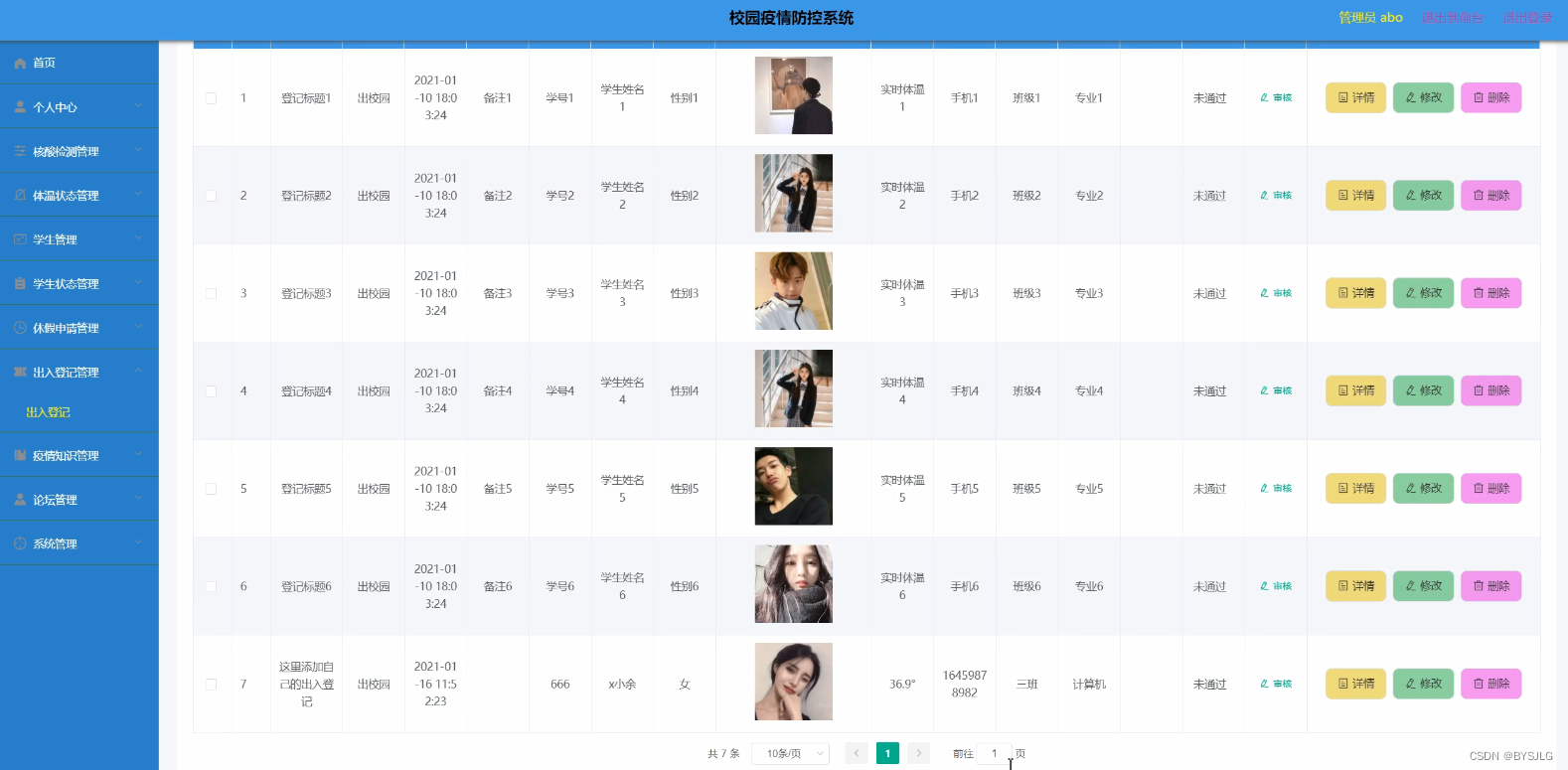Tap the 前往 page number field
Viewport: 1568px width, 770px height.
tap(994, 754)
